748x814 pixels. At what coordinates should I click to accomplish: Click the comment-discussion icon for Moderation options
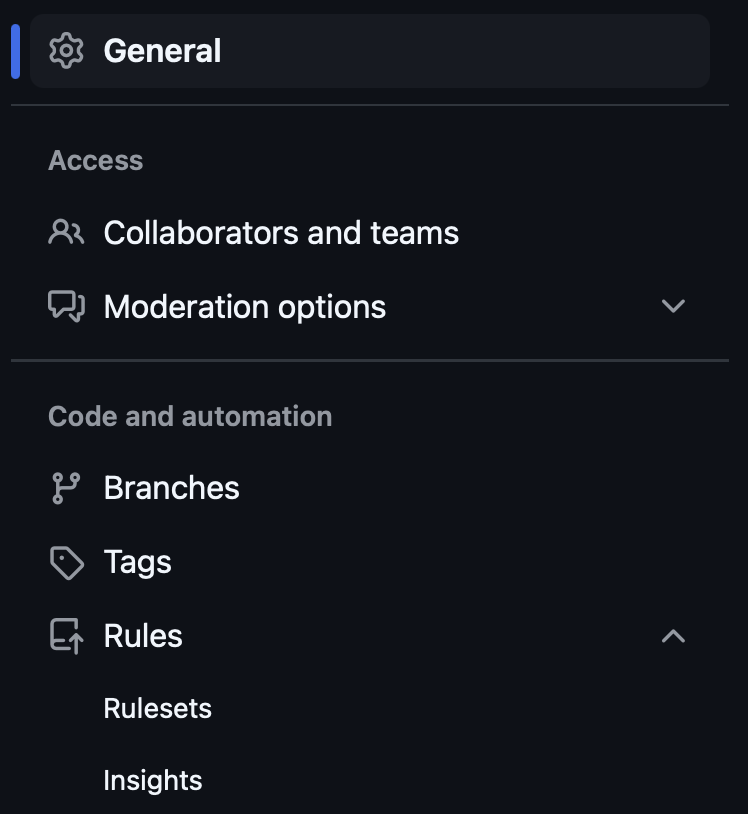coord(67,307)
